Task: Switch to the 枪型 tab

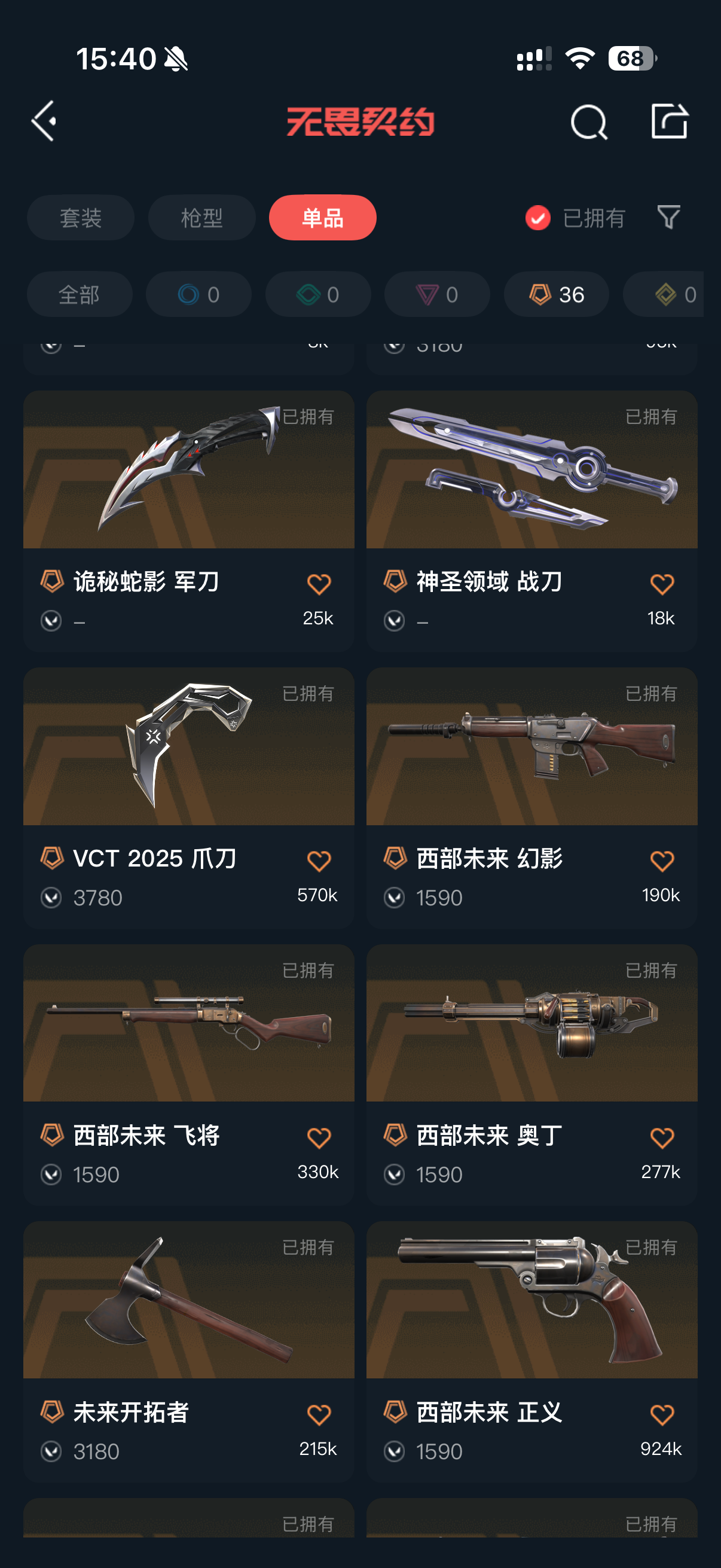Action: click(x=201, y=218)
